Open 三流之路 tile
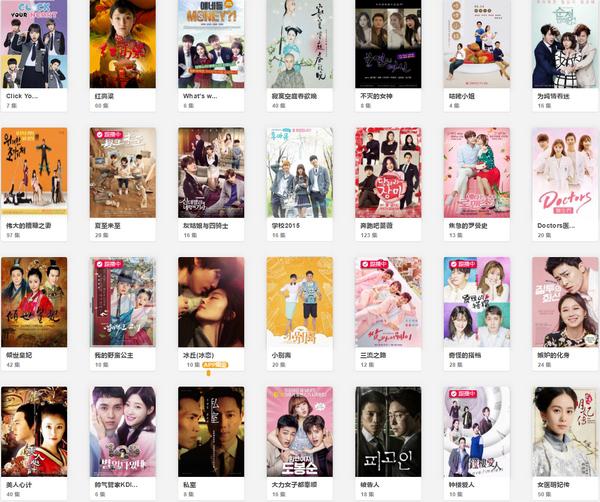The width and height of the screenshot is (600, 502). 388,302
